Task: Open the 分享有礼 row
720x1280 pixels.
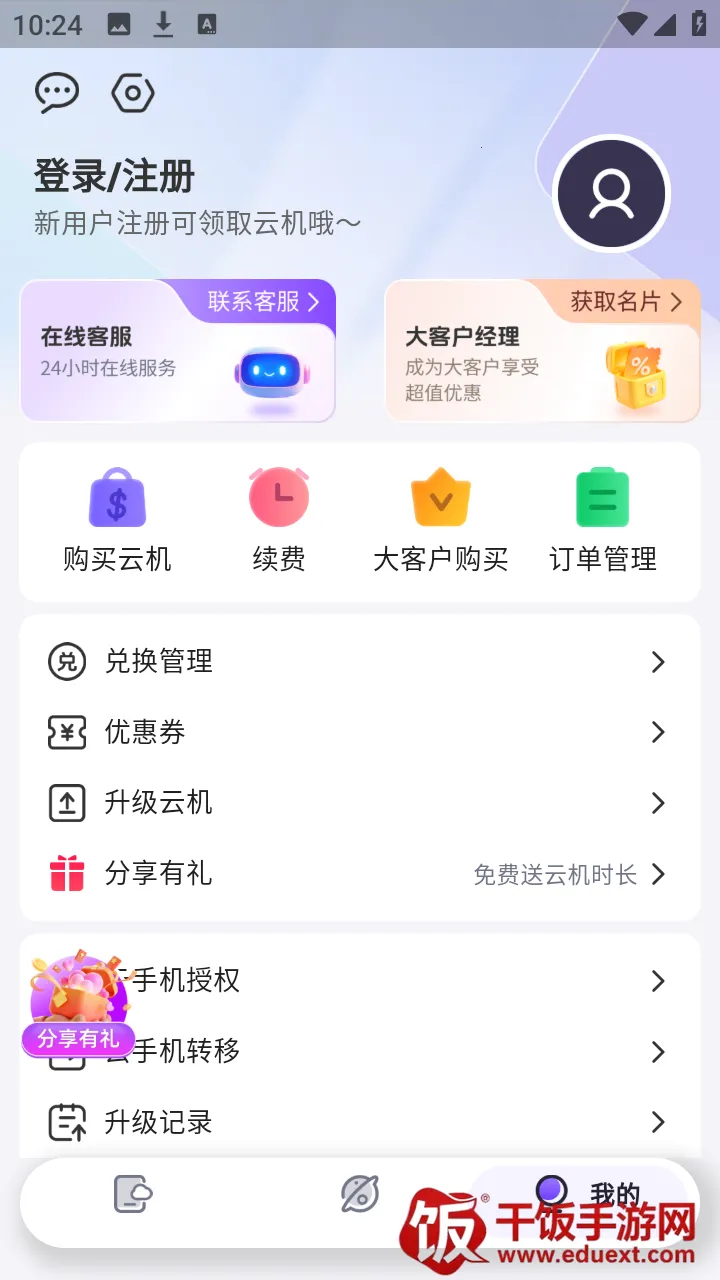Action: (x=360, y=874)
